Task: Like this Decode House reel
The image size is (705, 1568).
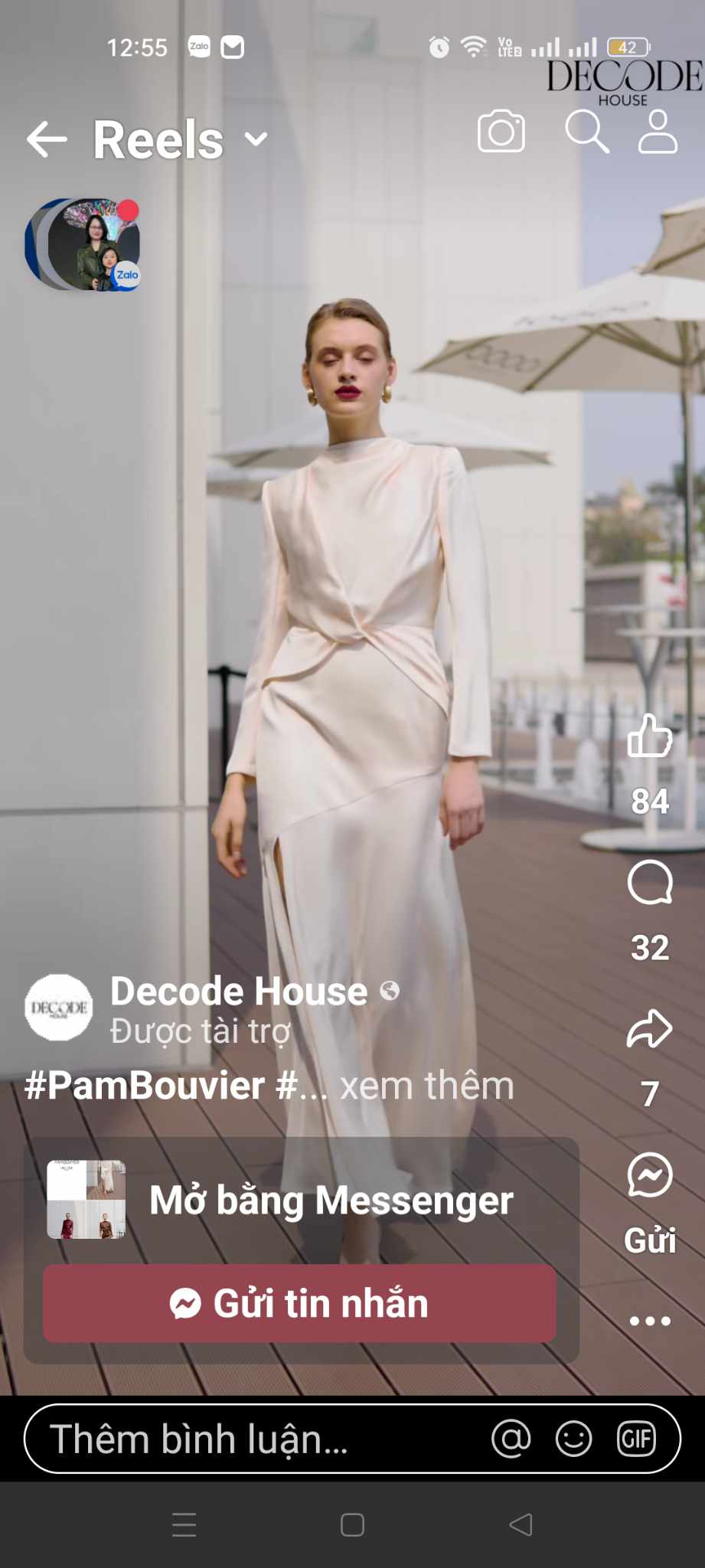Action: [x=650, y=736]
